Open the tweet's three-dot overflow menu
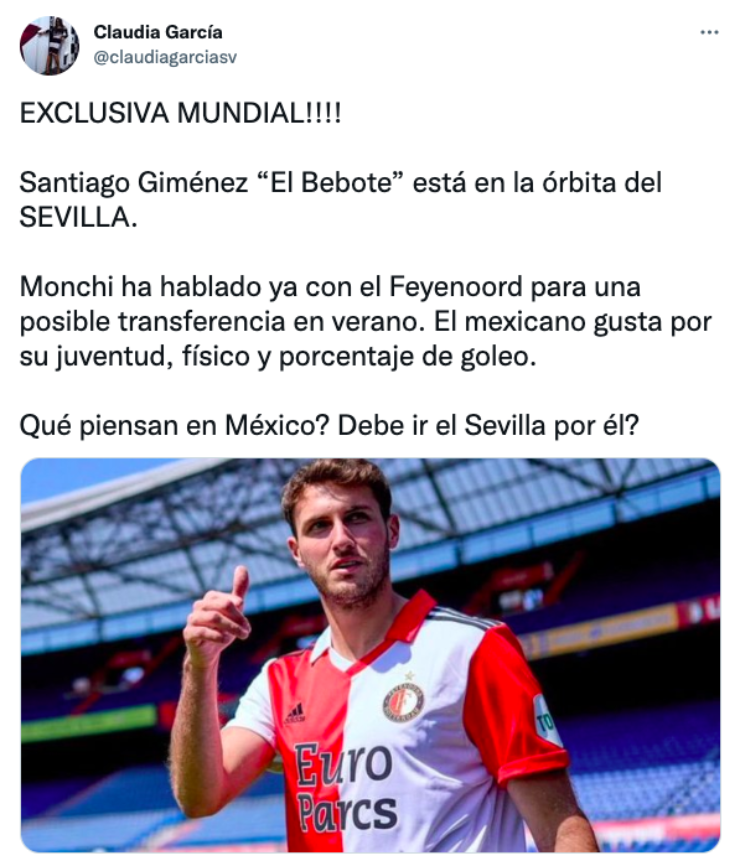The image size is (740, 866). coord(709,32)
